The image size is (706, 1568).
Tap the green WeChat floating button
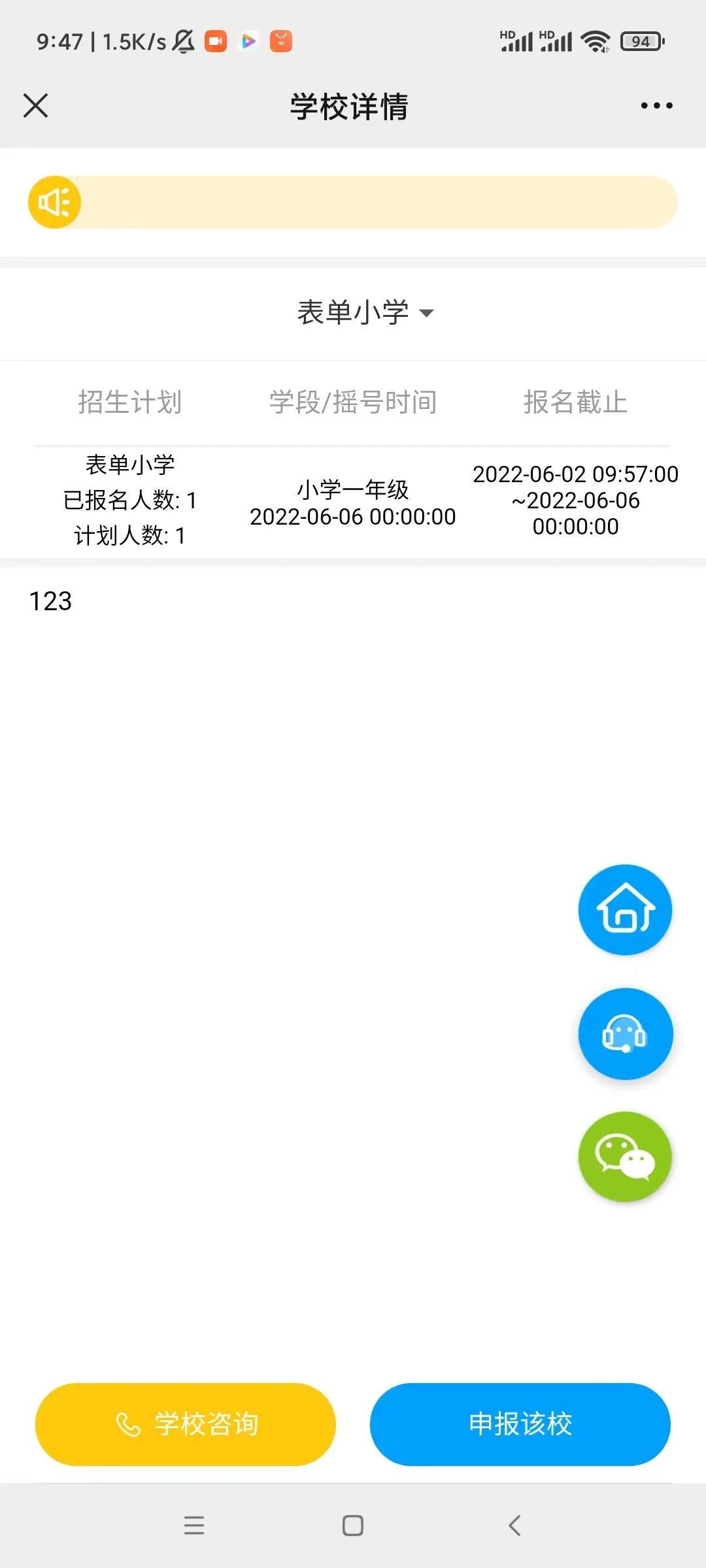(625, 1156)
